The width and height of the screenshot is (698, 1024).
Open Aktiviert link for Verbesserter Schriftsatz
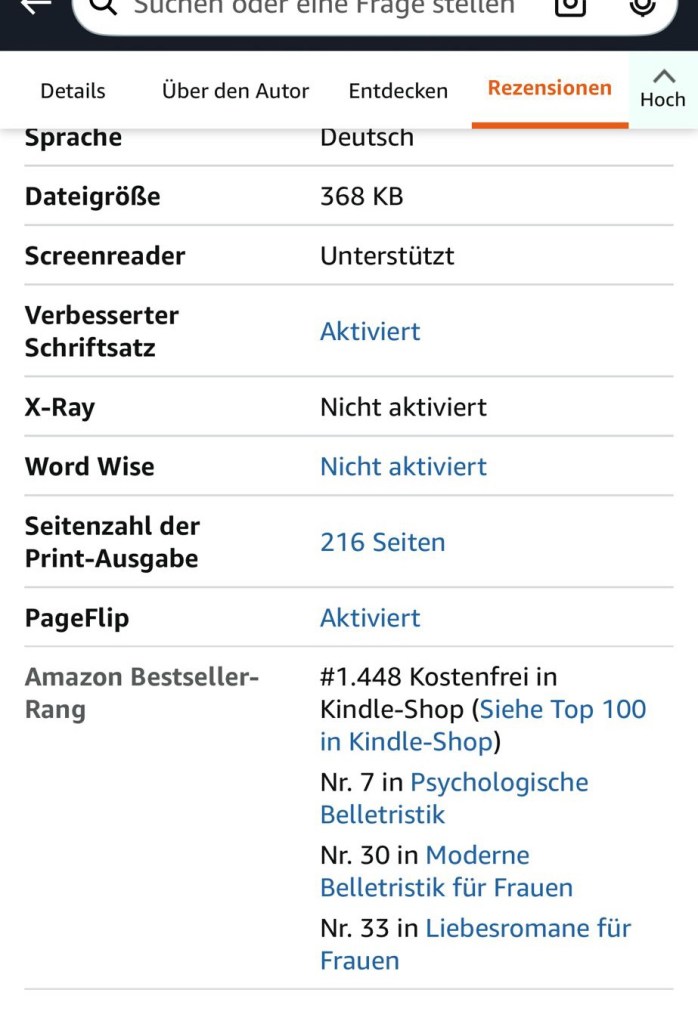coord(370,331)
